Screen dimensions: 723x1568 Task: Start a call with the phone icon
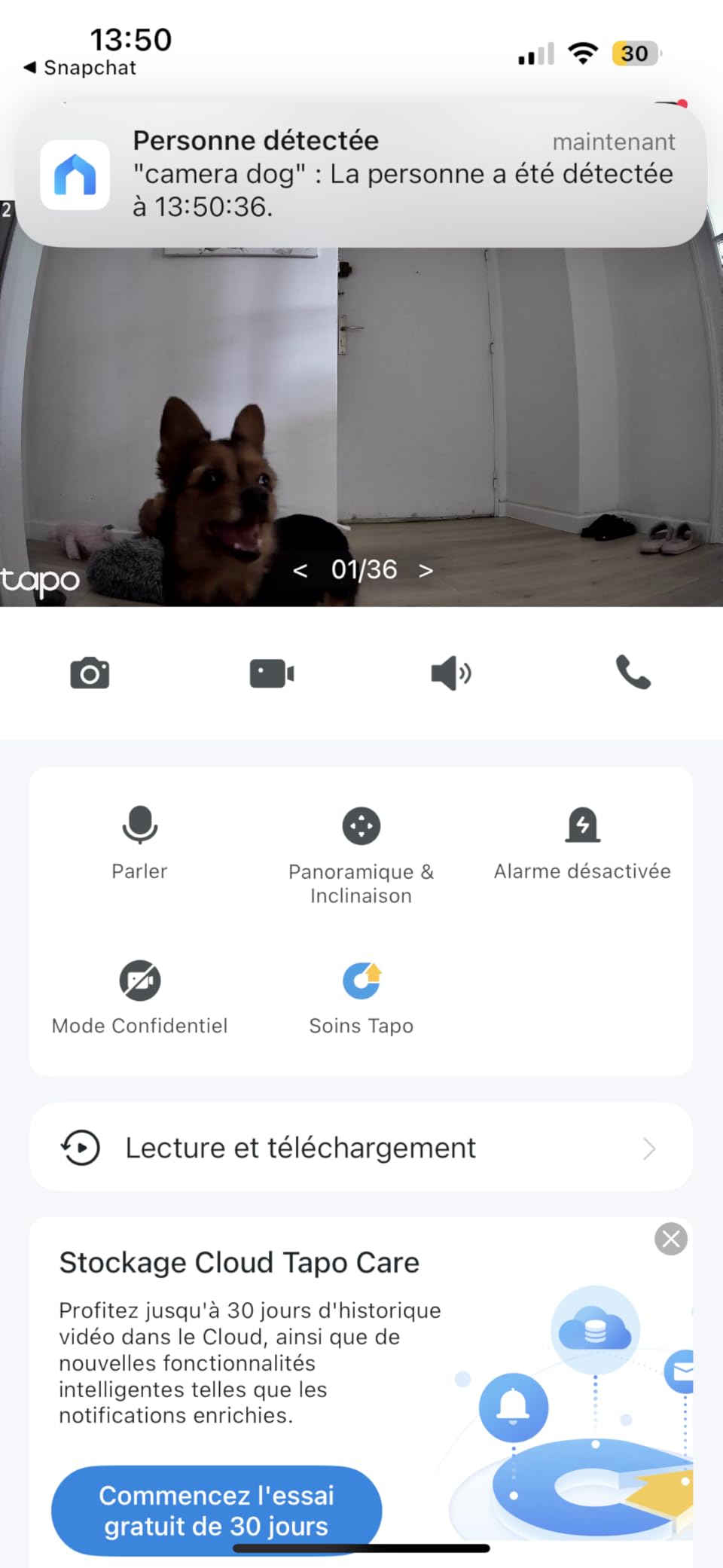[x=631, y=673]
